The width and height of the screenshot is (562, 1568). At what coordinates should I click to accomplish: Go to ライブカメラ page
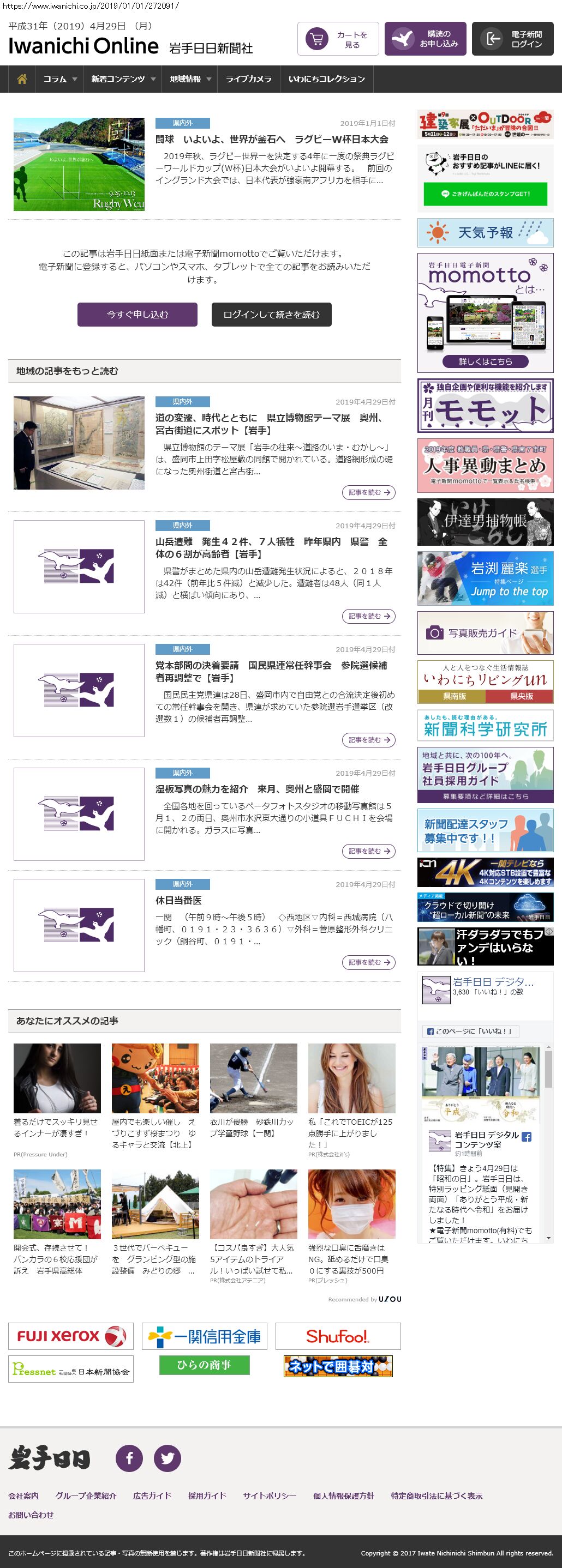(x=248, y=79)
